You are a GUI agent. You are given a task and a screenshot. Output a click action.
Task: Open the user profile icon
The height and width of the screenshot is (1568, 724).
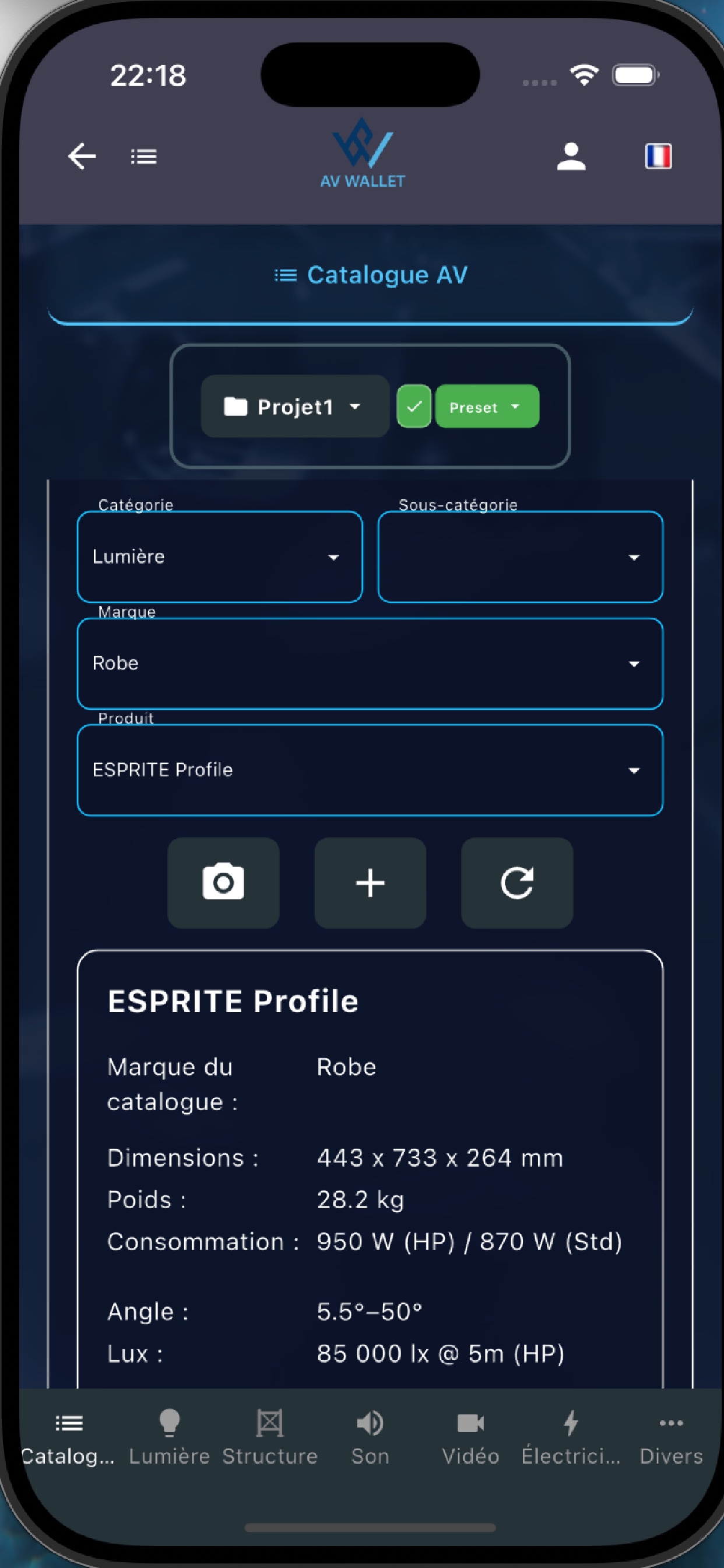pos(571,156)
